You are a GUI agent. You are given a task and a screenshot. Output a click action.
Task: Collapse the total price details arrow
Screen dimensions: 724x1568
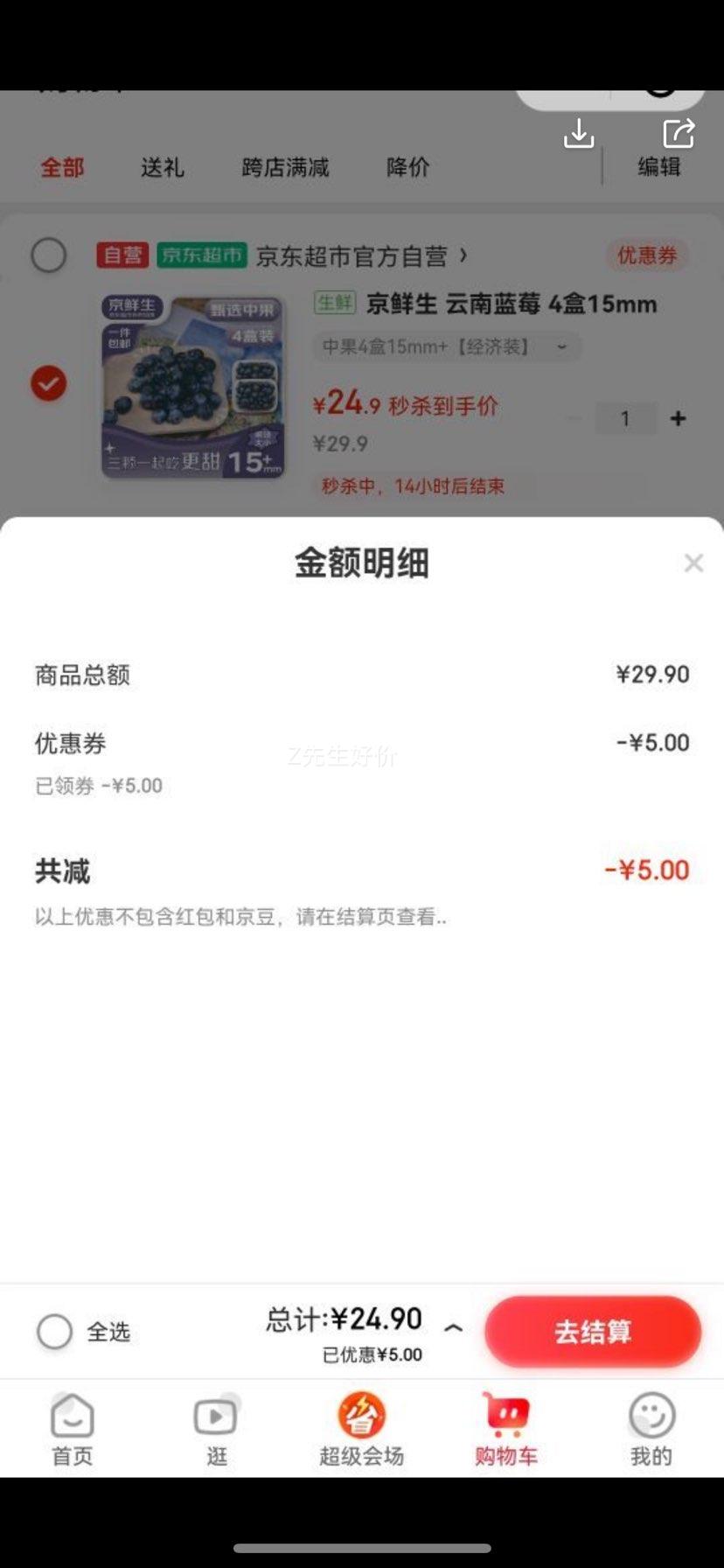point(453,1328)
